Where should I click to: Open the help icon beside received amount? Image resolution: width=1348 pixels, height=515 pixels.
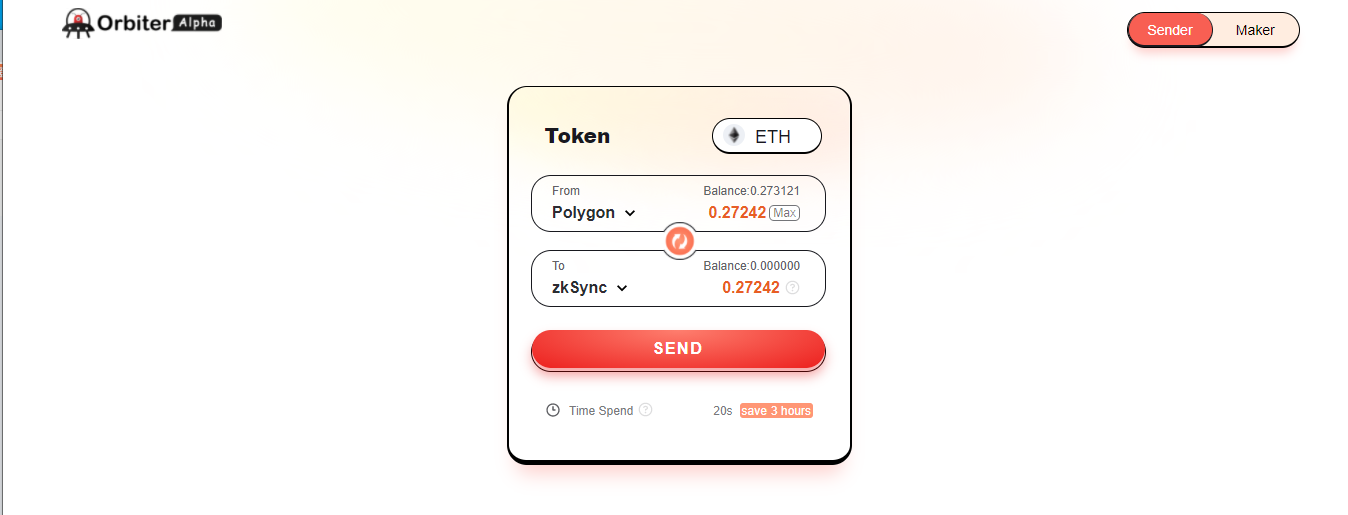(792, 288)
